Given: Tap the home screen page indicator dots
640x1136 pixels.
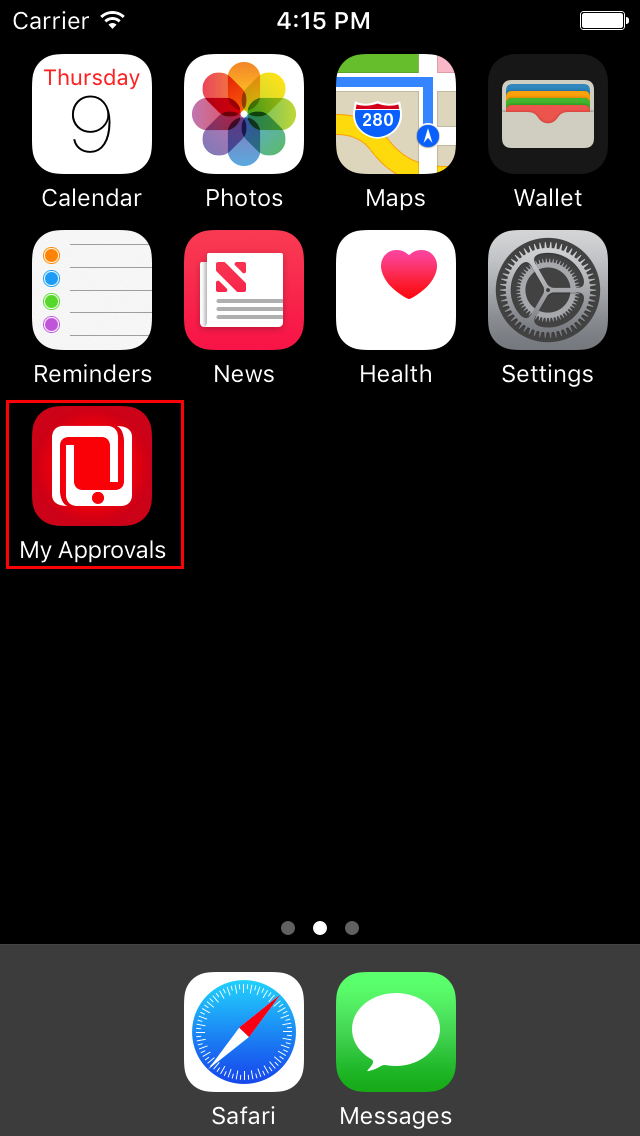Looking at the screenshot, I should 320,928.
